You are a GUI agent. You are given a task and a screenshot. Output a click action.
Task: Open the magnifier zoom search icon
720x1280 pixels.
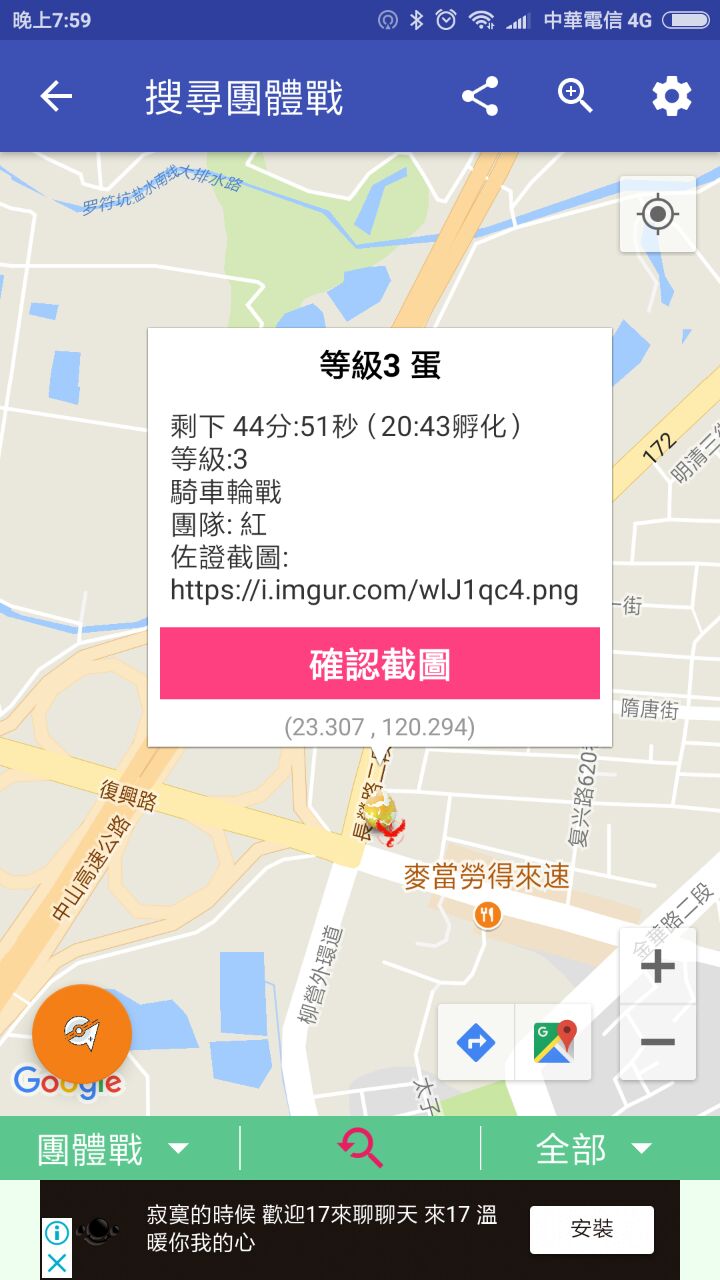[575, 97]
